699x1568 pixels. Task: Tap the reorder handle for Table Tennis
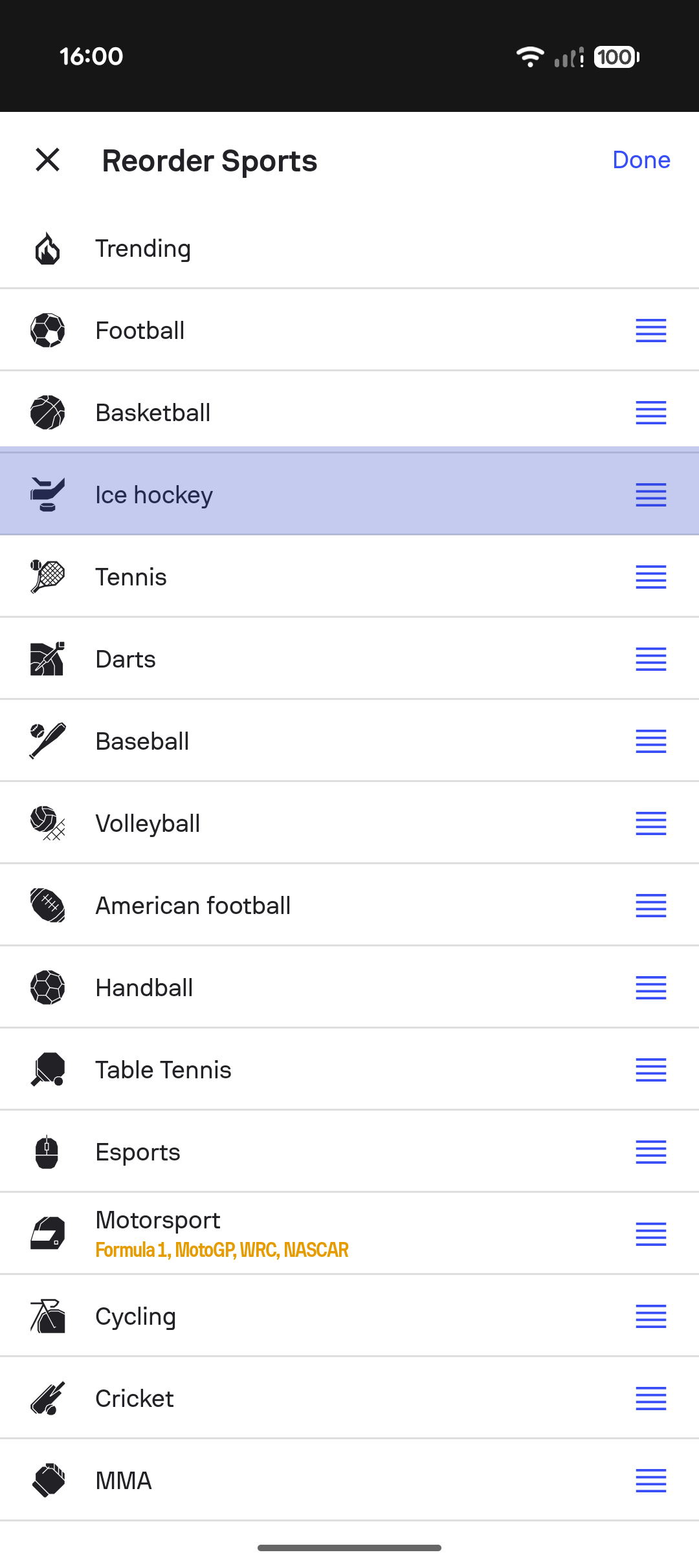pyautogui.click(x=650, y=1070)
